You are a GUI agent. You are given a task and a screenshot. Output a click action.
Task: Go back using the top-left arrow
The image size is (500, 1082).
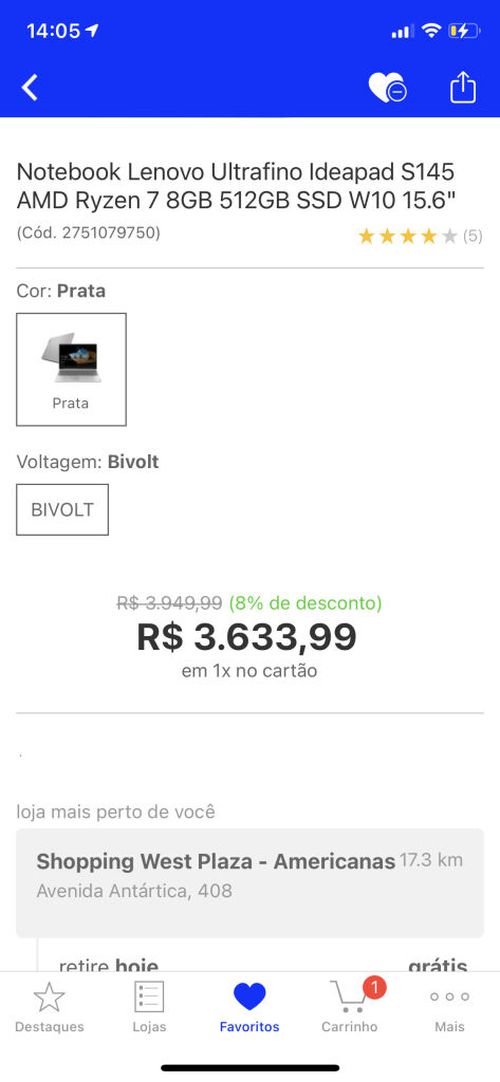click(x=29, y=88)
